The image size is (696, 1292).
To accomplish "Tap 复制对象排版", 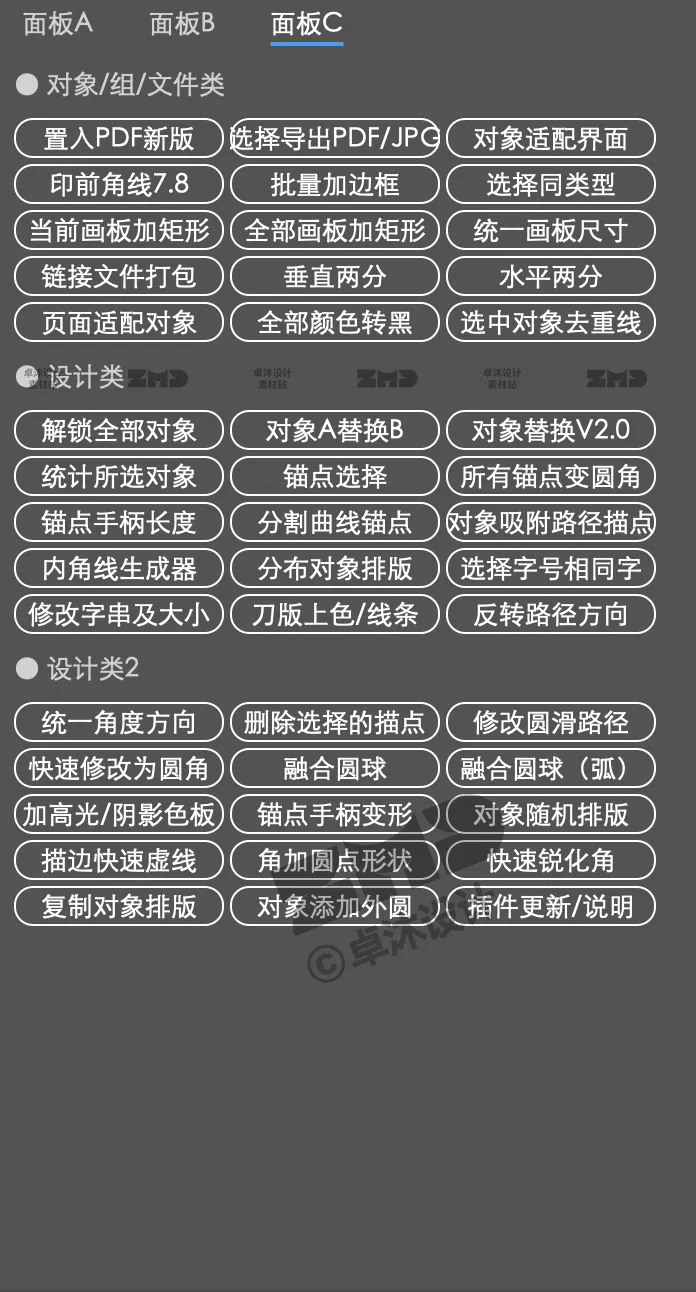I will click(x=119, y=907).
